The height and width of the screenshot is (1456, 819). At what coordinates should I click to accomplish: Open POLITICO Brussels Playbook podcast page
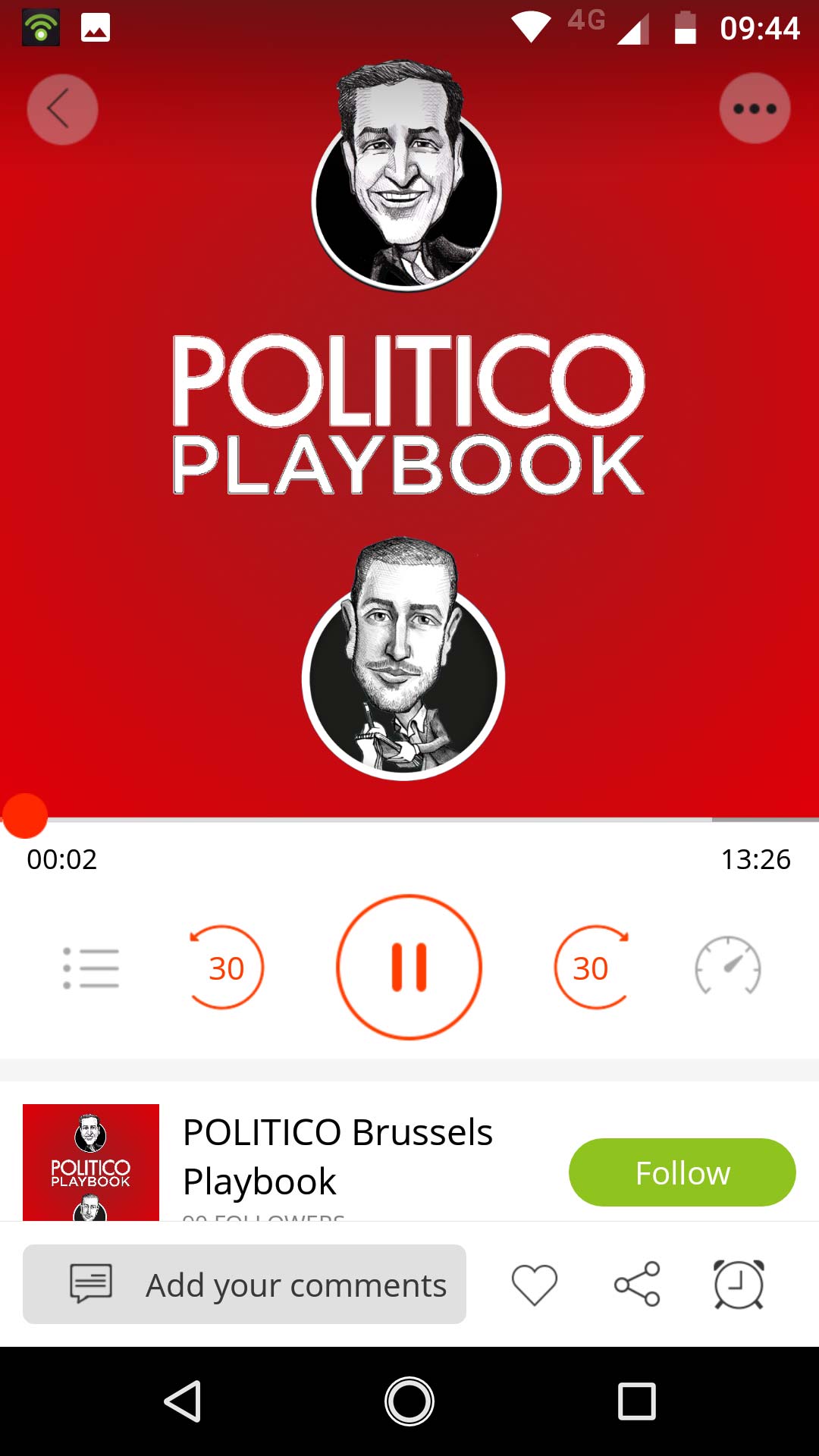click(x=337, y=1156)
